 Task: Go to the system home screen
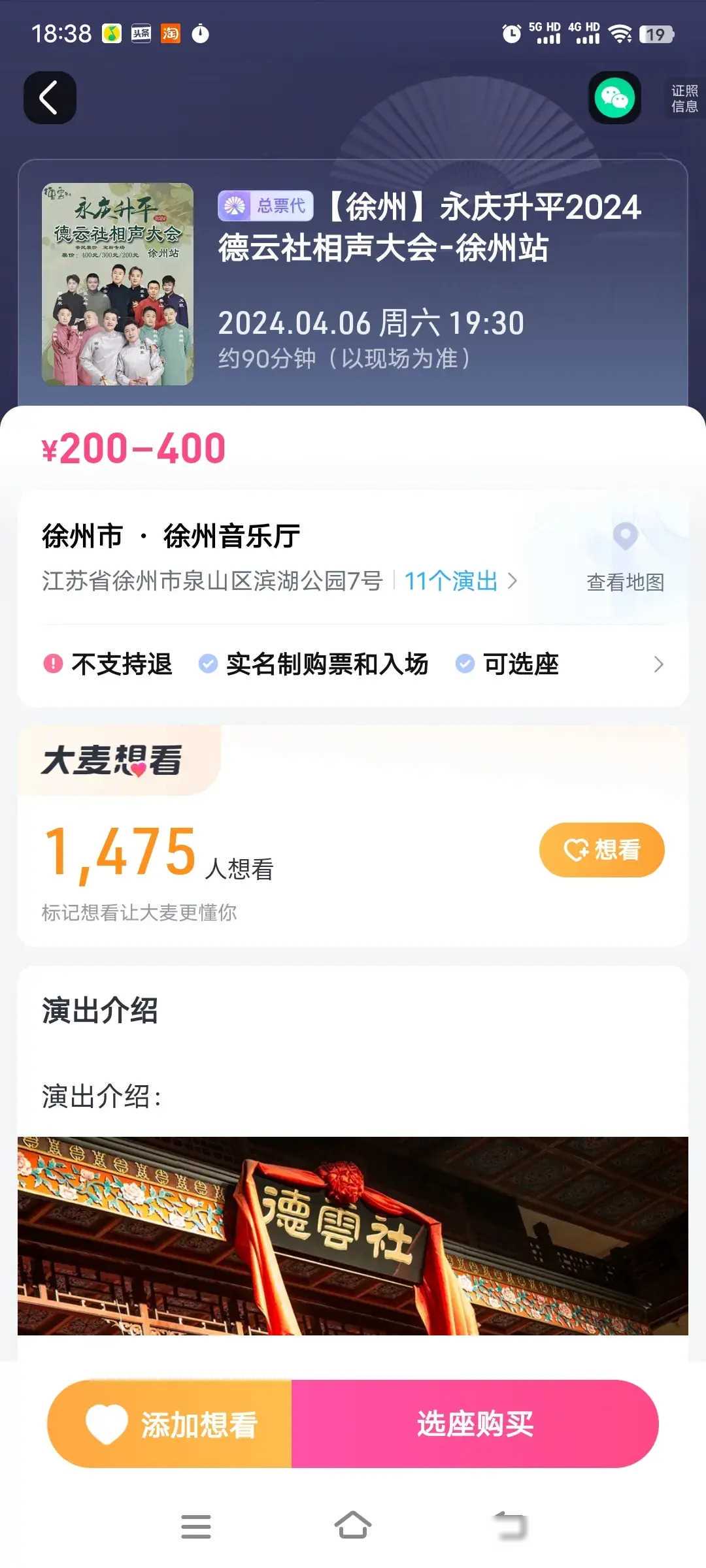353,1526
